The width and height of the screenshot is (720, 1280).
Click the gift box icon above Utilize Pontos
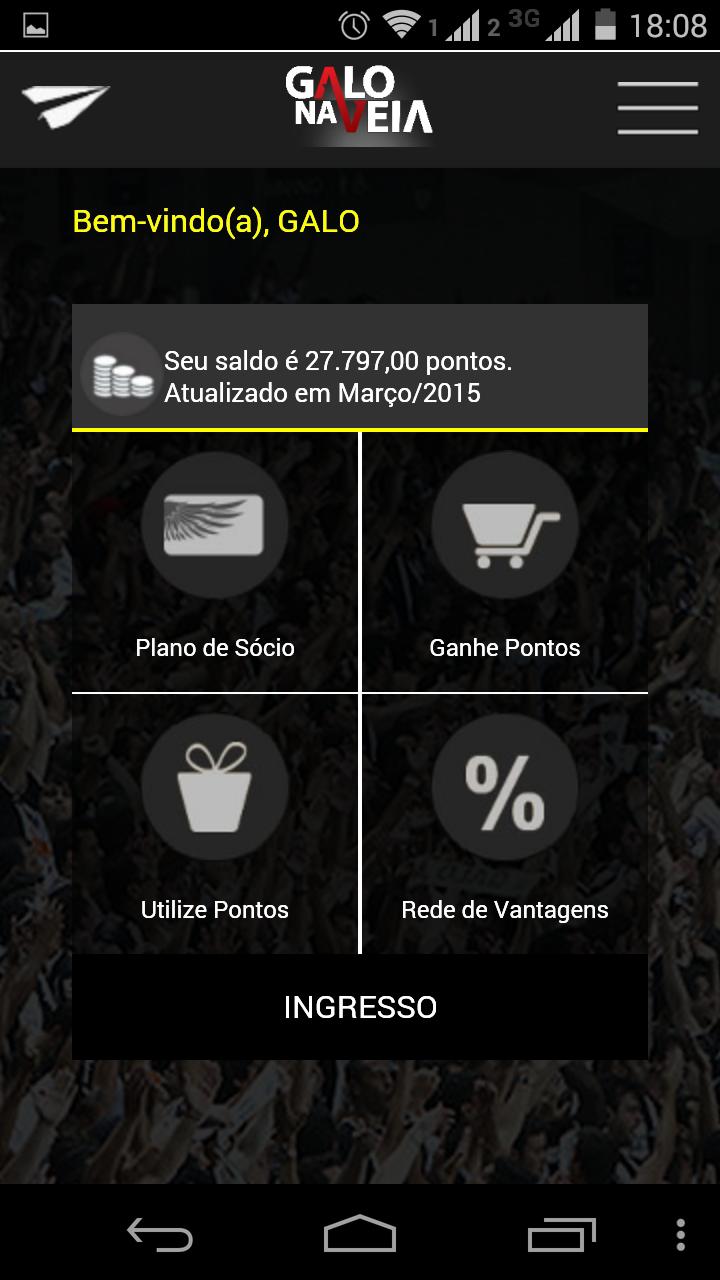point(214,787)
